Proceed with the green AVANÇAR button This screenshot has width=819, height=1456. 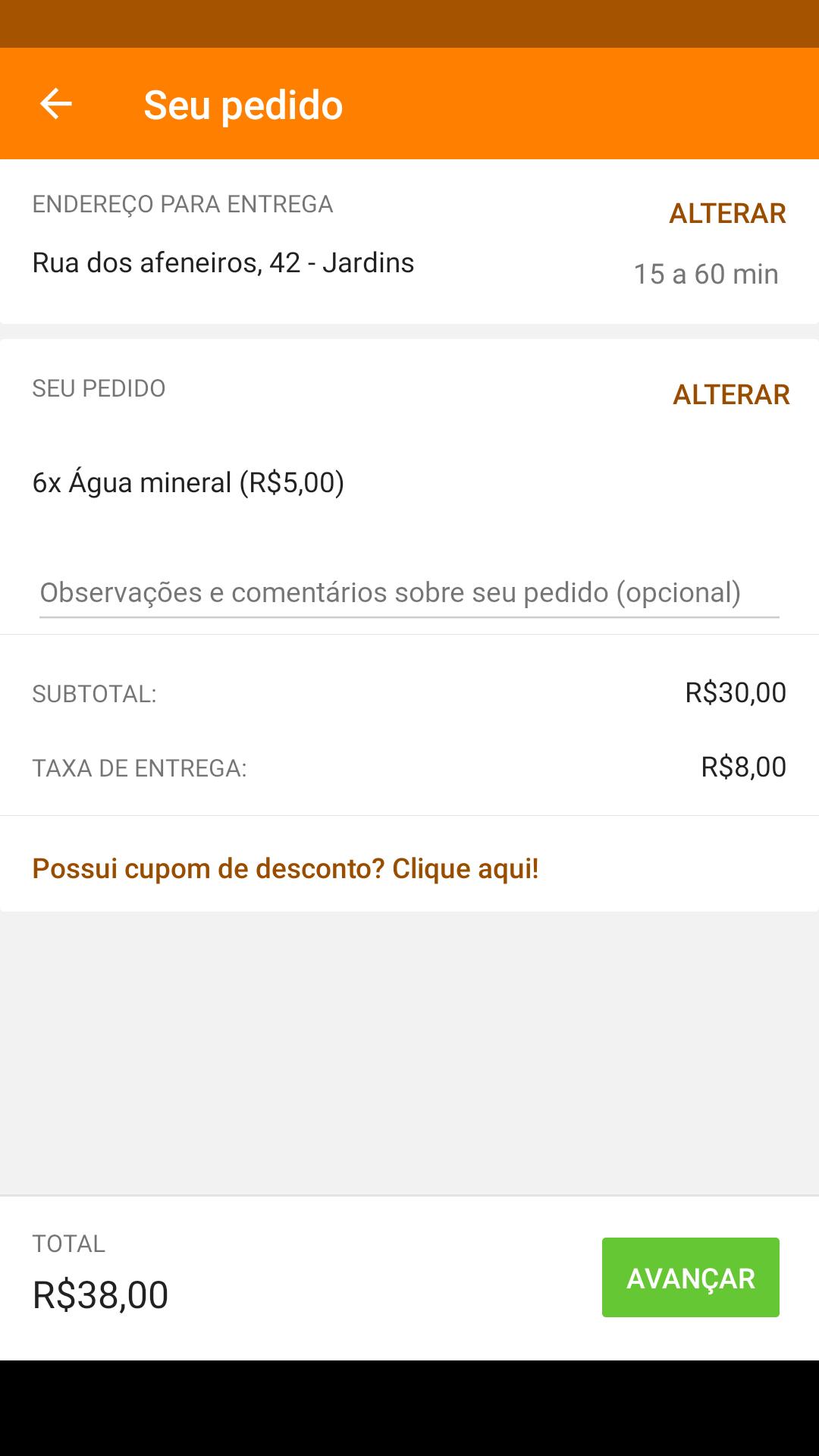coord(690,1278)
